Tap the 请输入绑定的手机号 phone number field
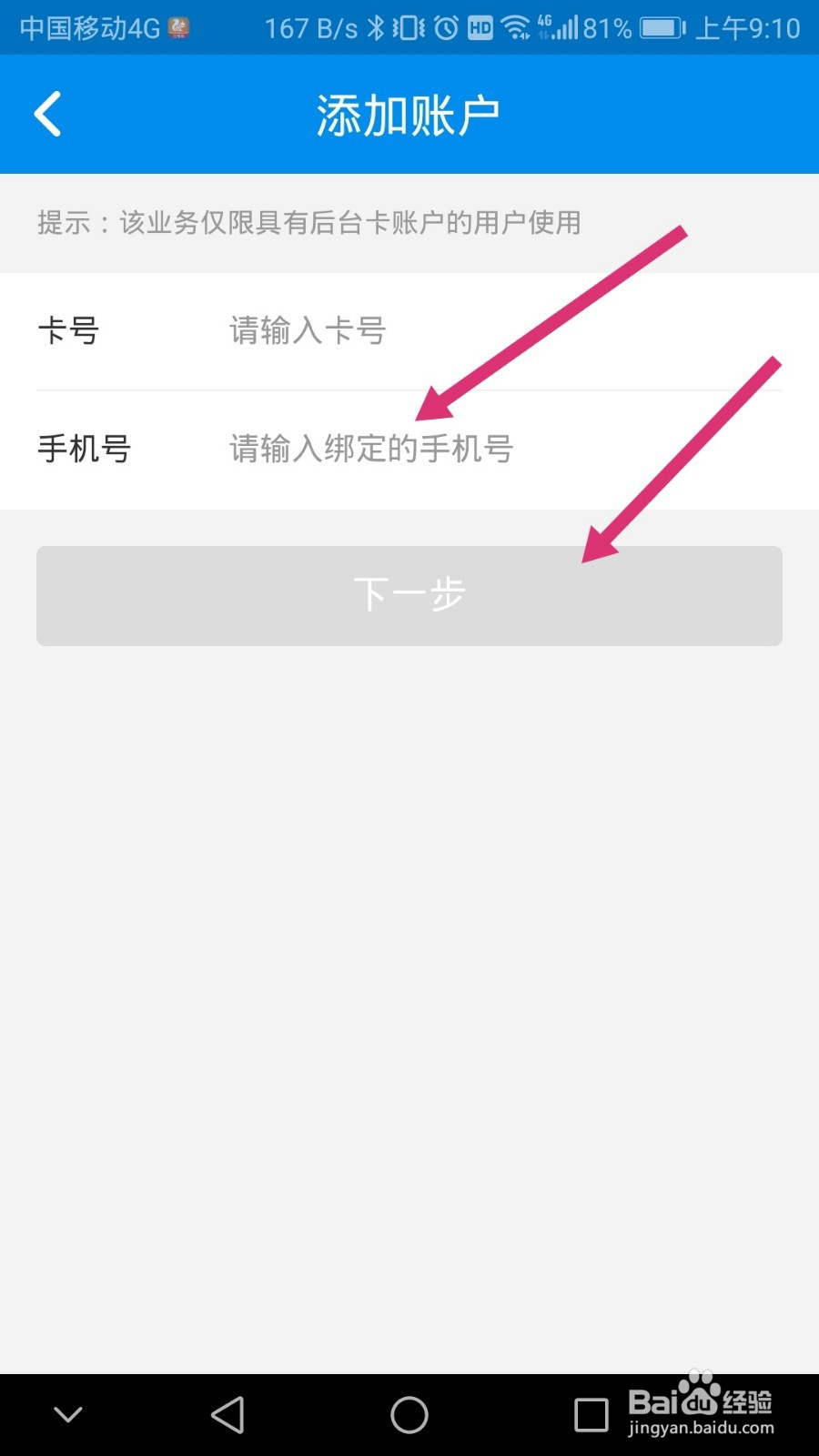The height and width of the screenshot is (1456, 819). (x=370, y=448)
